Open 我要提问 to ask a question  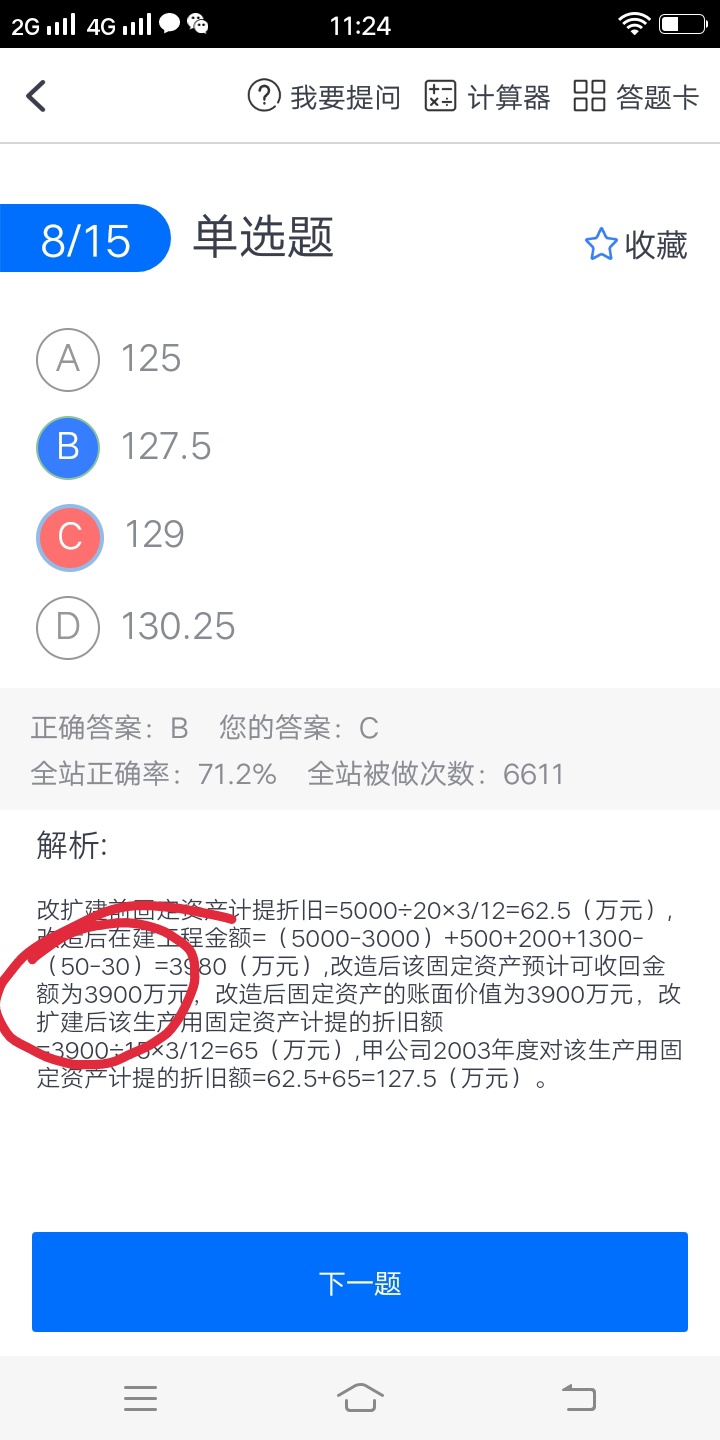coord(324,97)
